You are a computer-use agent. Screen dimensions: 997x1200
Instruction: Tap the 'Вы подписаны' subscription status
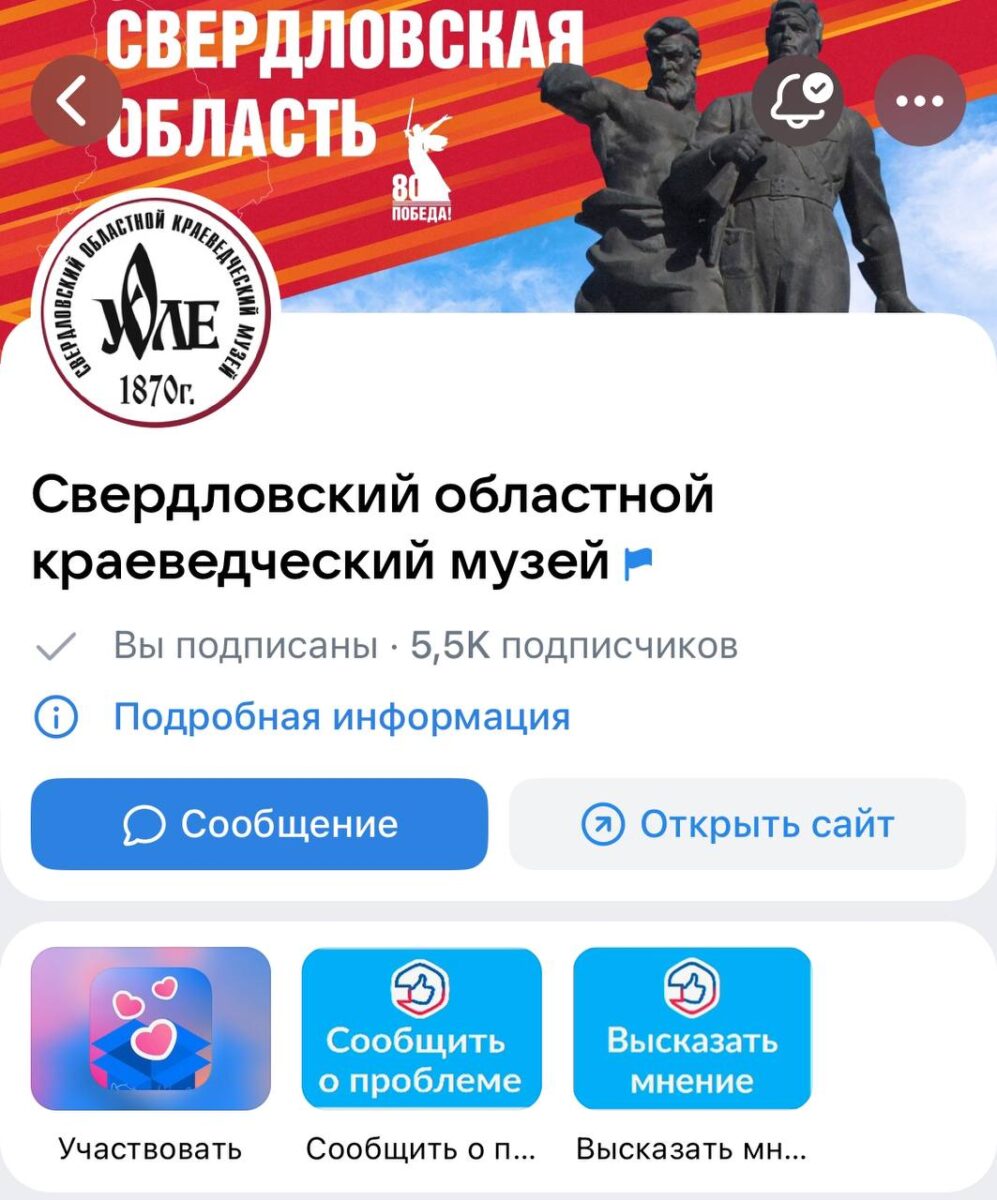(x=245, y=647)
